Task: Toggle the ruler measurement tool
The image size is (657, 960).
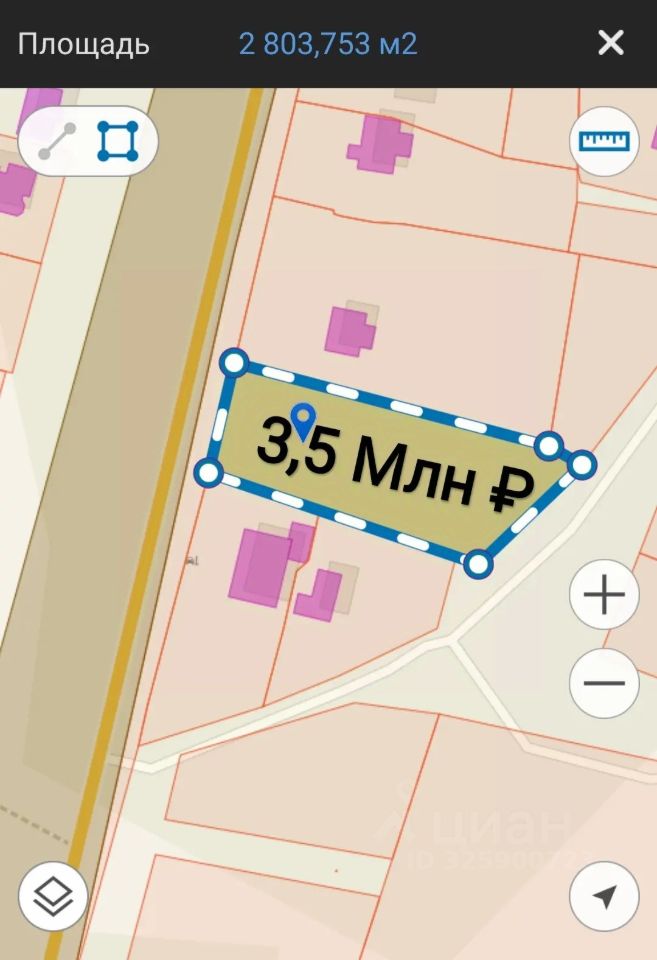Action: (604, 142)
